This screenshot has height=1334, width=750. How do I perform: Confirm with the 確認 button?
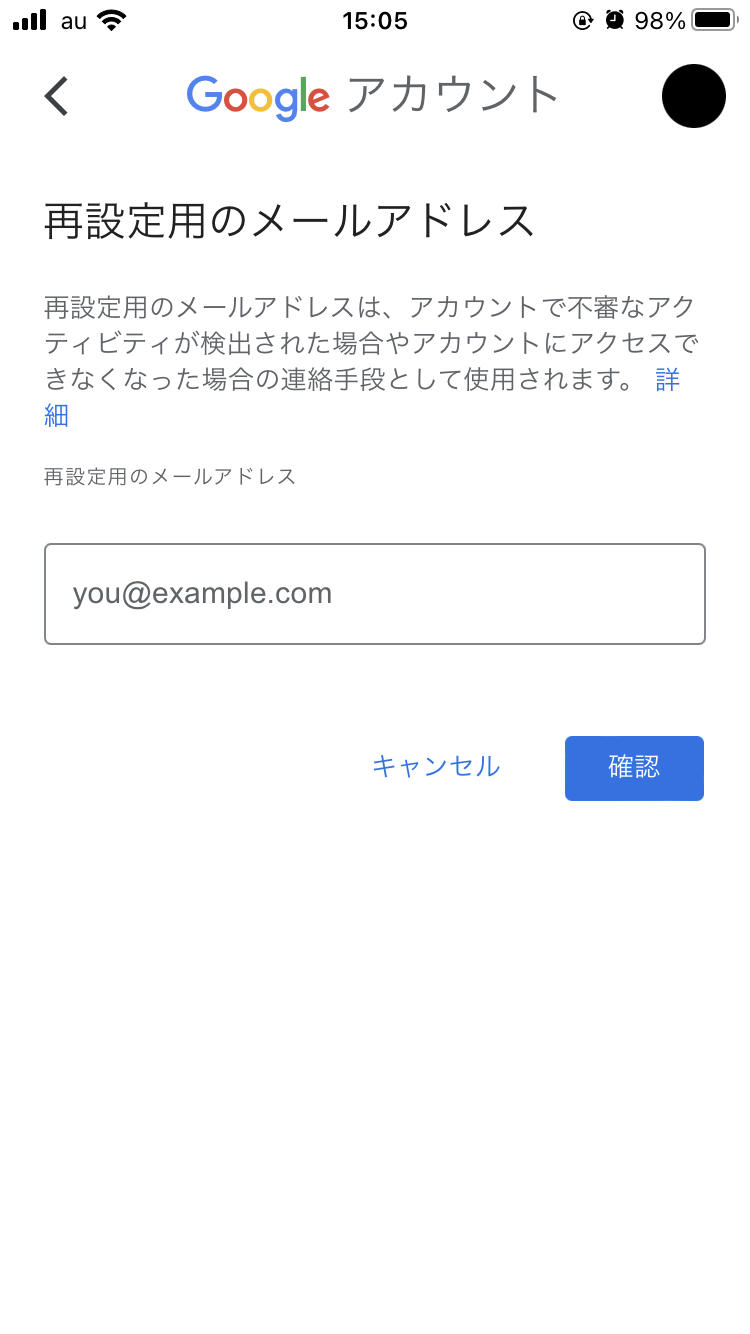pos(634,768)
